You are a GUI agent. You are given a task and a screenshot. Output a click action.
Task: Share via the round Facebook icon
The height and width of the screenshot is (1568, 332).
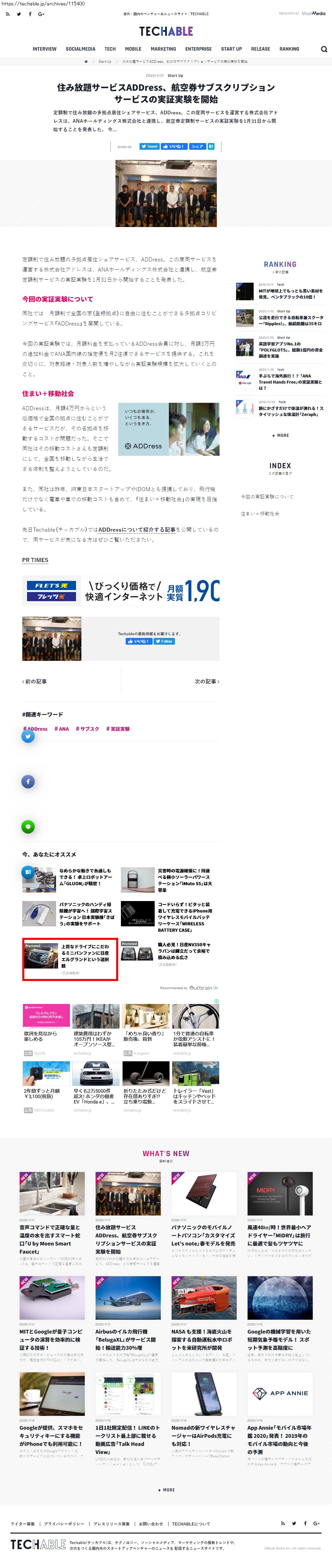[28, 782]
